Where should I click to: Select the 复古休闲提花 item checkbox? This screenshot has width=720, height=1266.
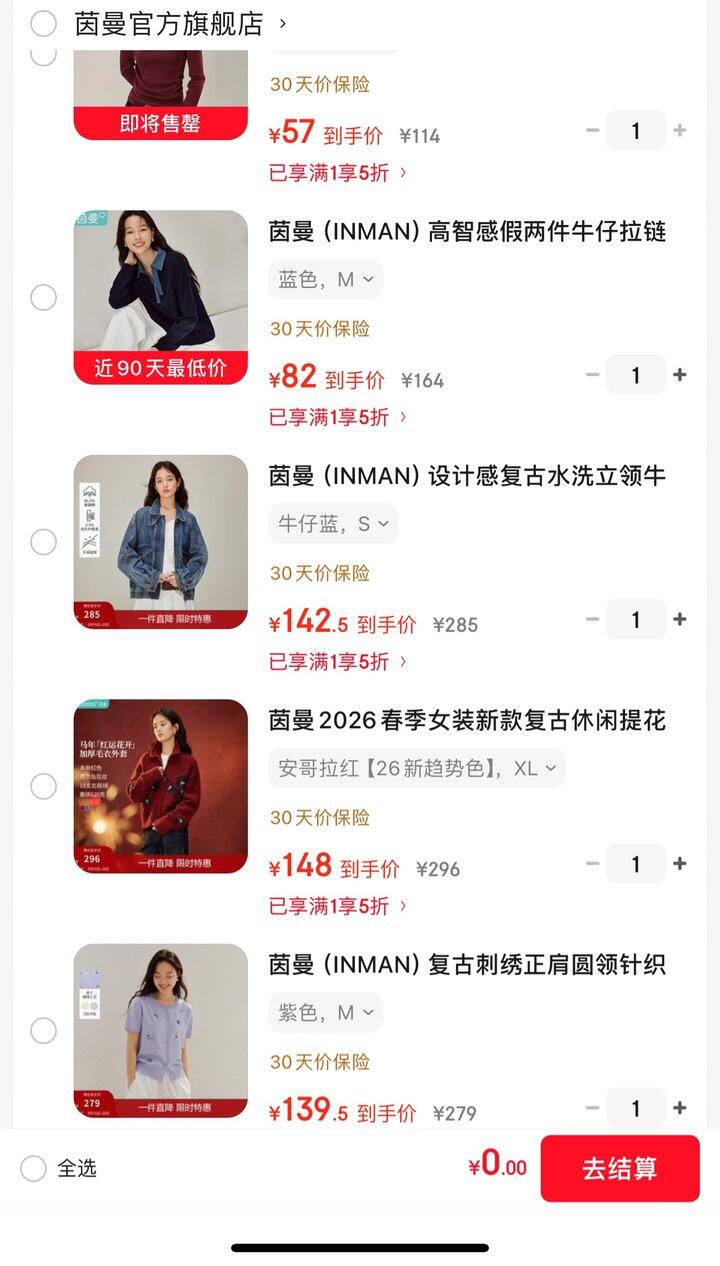click(43, 786)
